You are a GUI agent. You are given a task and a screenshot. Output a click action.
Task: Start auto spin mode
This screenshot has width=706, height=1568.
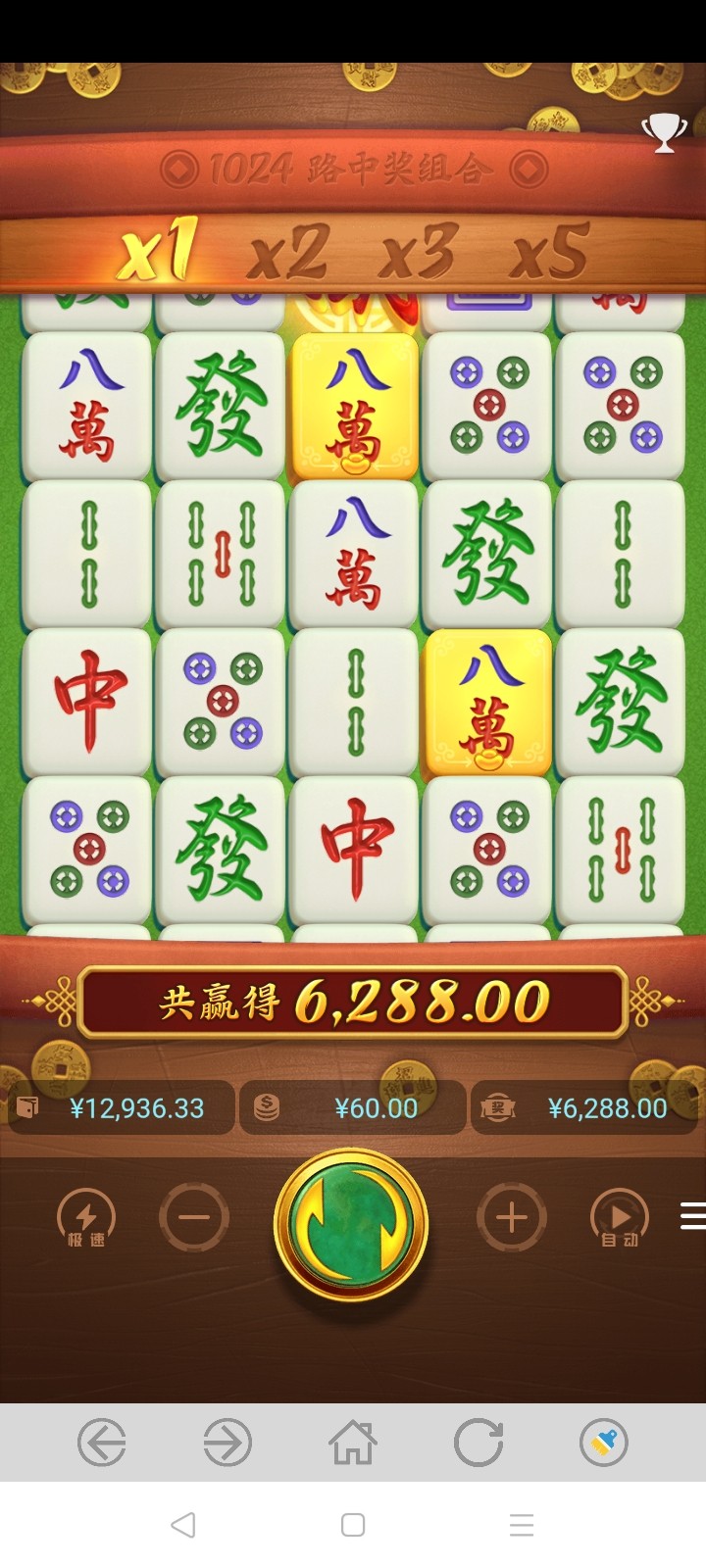619,1217
